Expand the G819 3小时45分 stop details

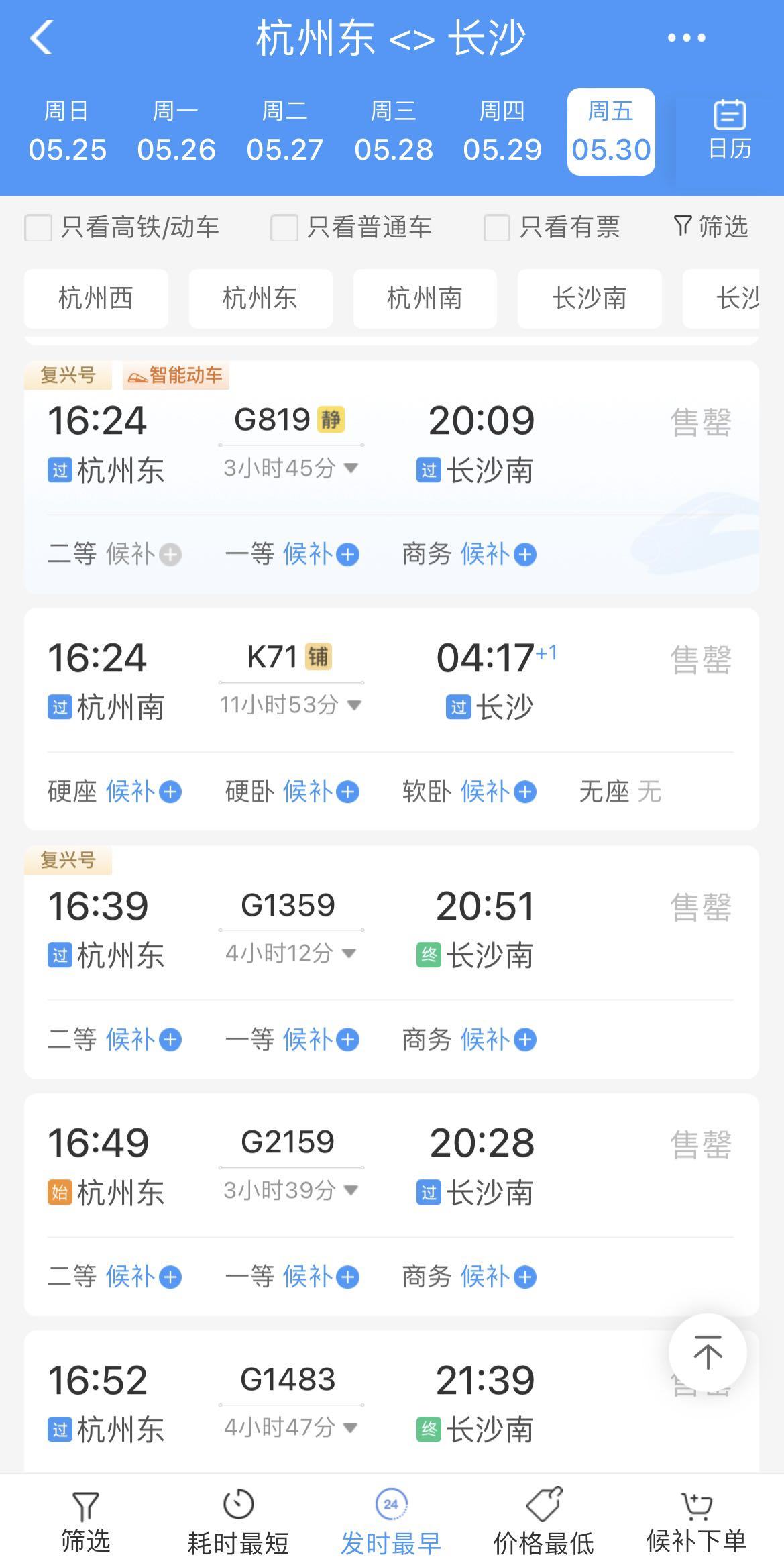pos(290,468)
